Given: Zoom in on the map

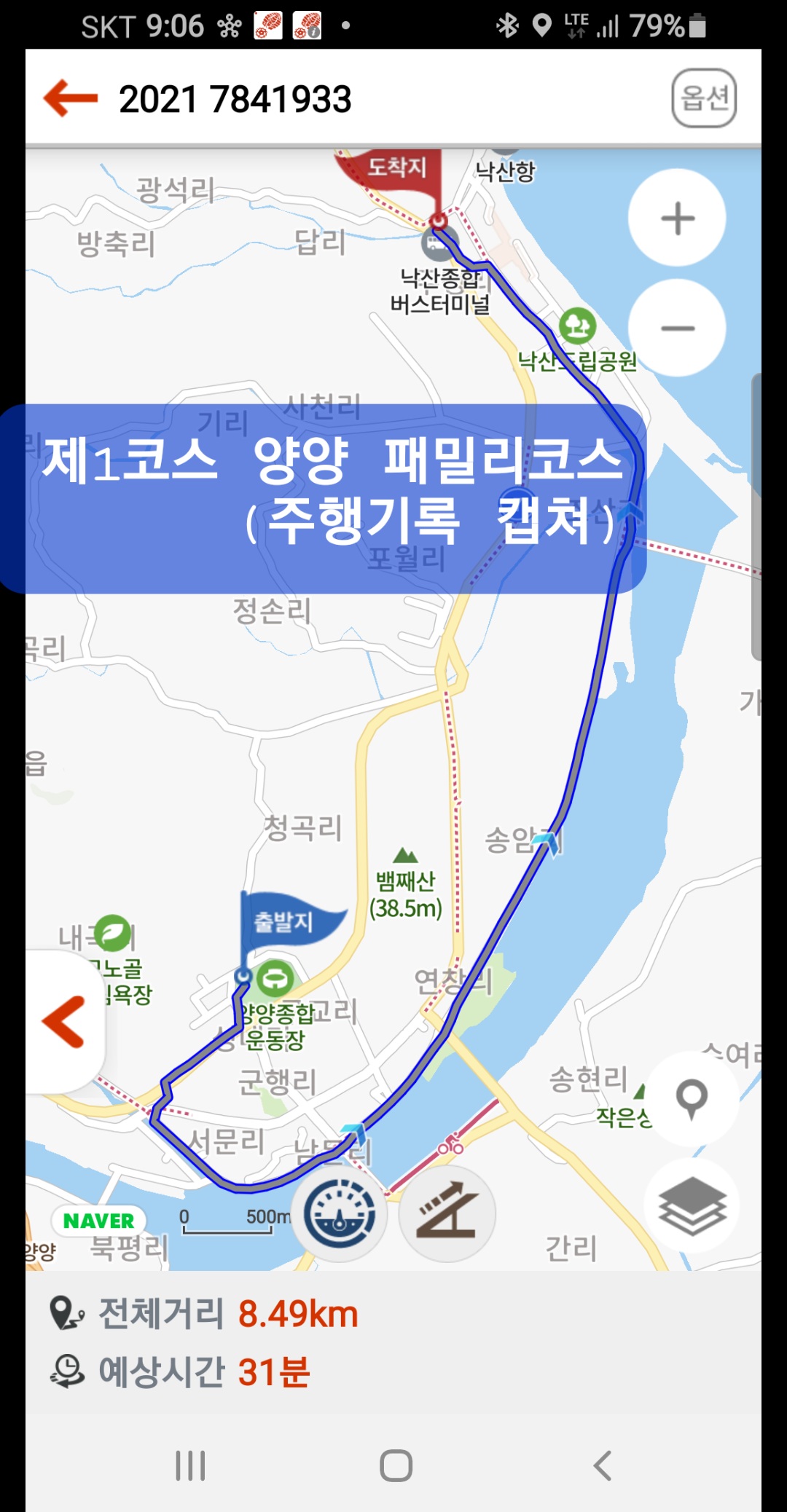Looking at the screenshot, I should click(677, 218).
